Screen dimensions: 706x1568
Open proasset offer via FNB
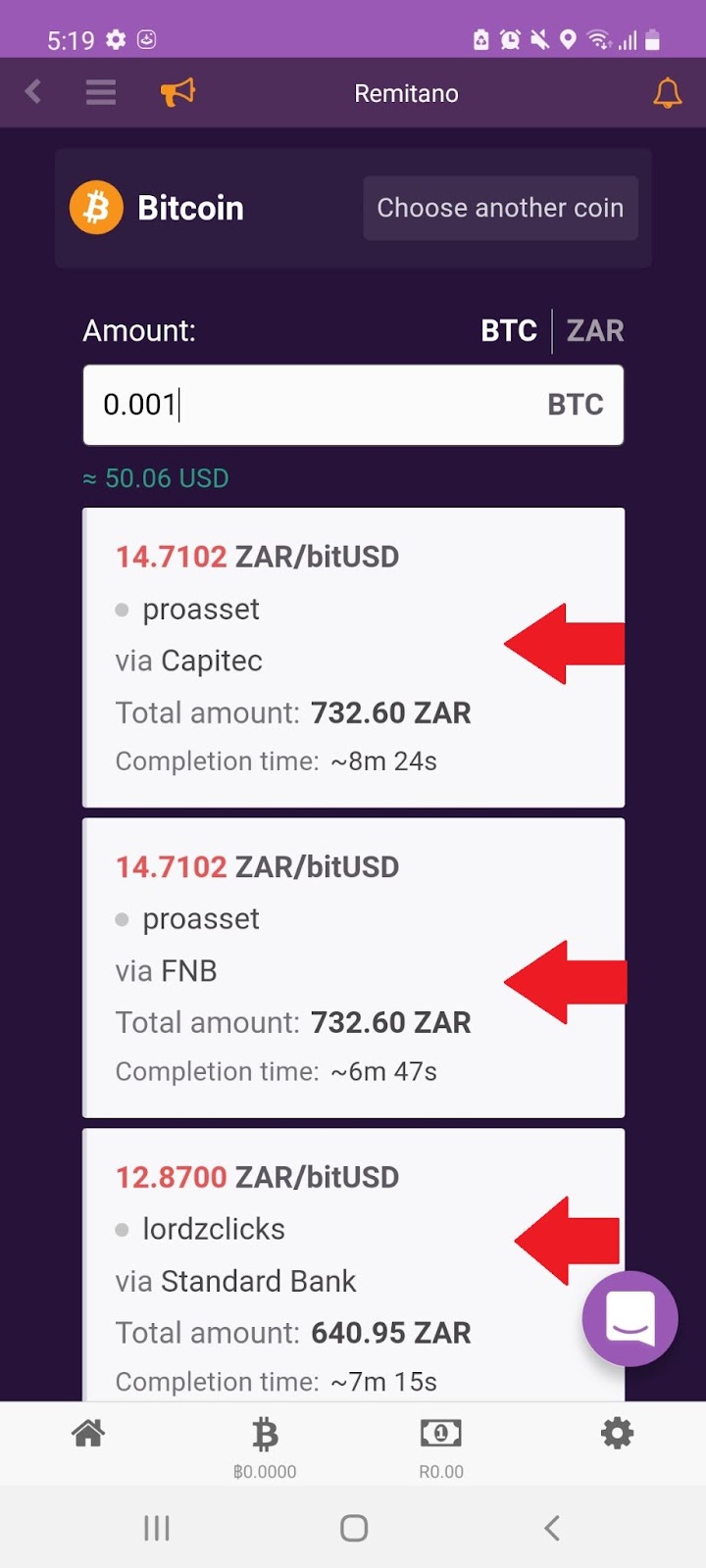pyautogui.click(x=353, y=968)
